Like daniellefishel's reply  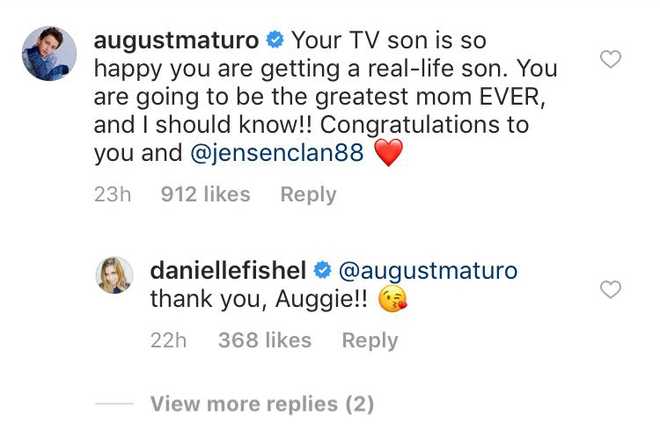click(x=609, y=290)
